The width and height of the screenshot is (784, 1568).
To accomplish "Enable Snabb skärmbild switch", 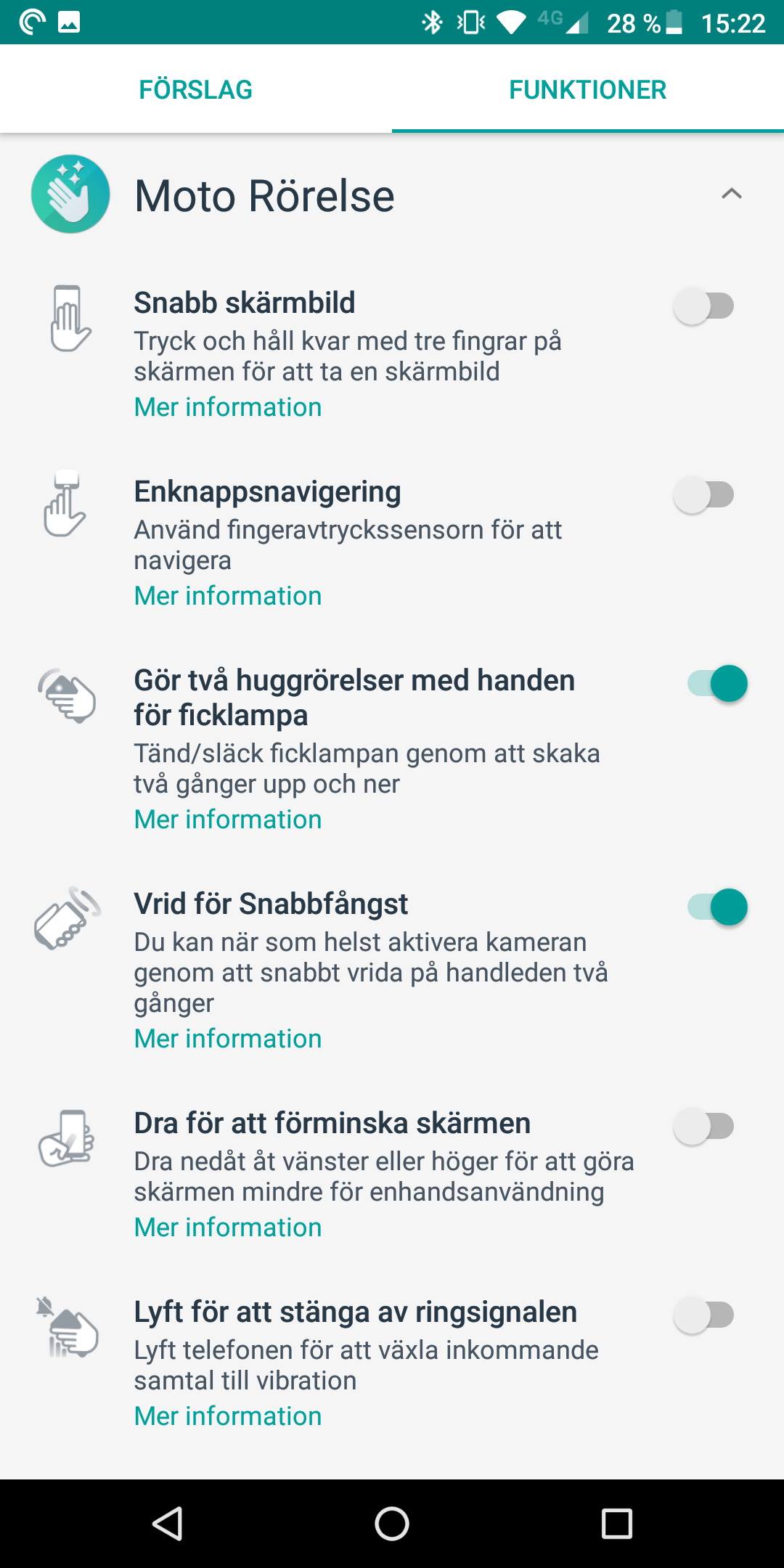I will [x=704, y=306].
